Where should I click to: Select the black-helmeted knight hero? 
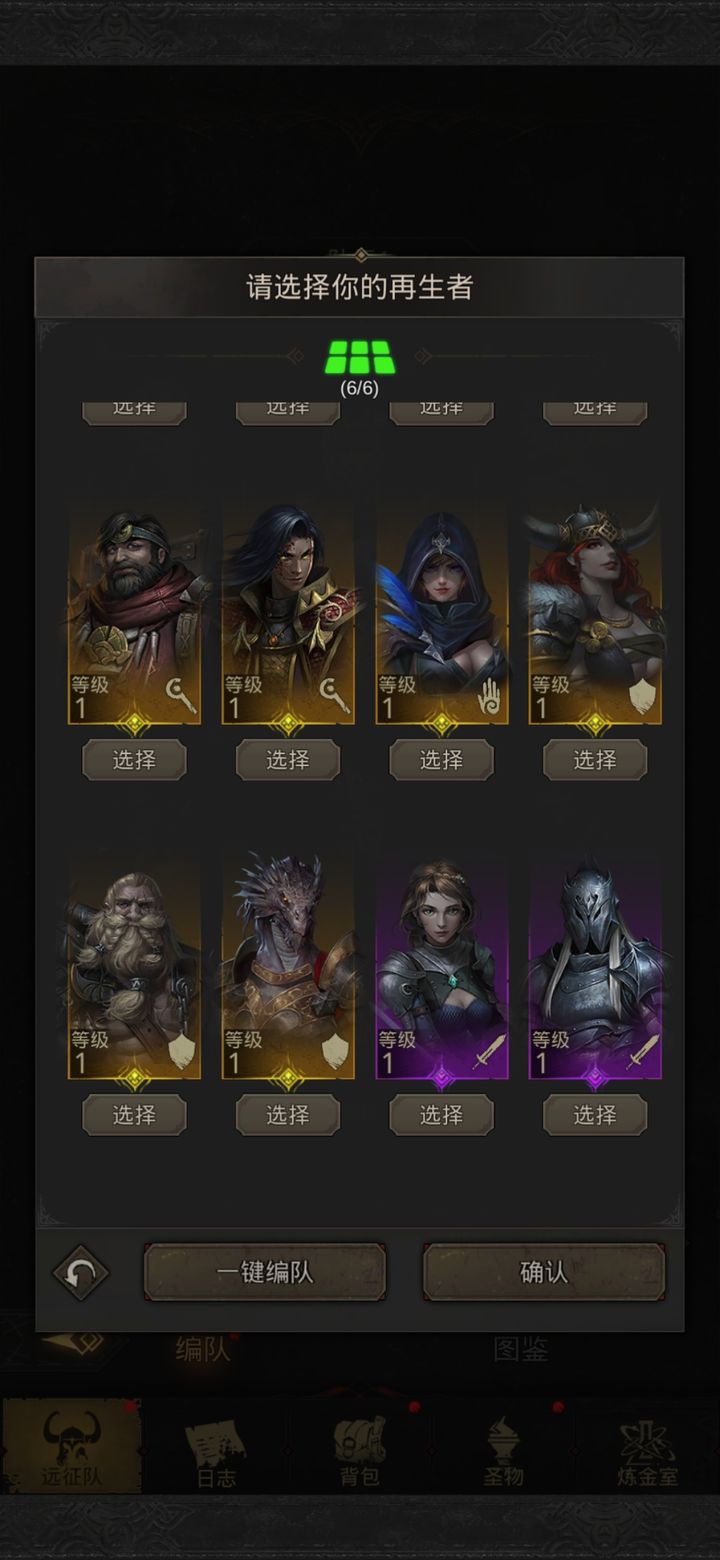[595, 1114]
